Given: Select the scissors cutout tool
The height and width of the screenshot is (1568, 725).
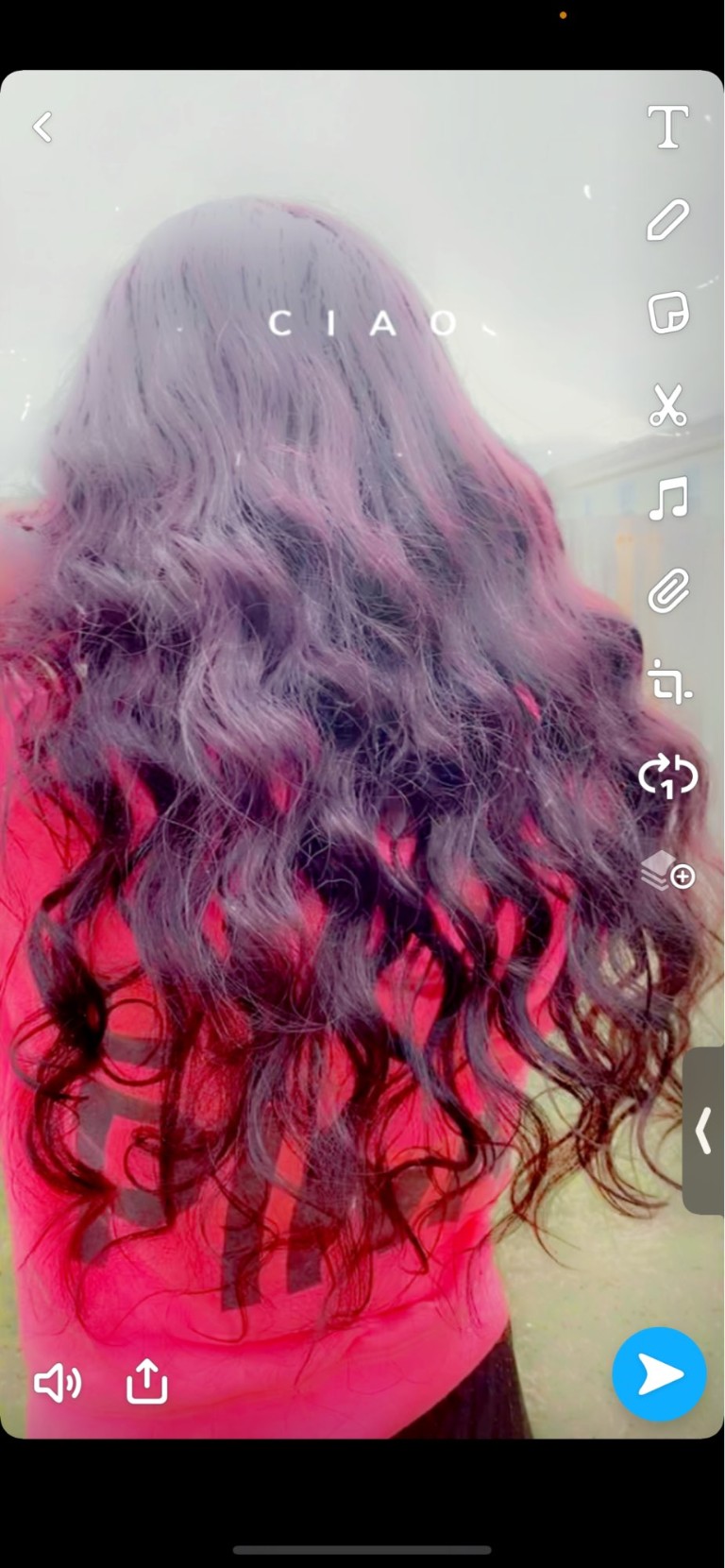Looking at the screenshot, I should (667, 406).
